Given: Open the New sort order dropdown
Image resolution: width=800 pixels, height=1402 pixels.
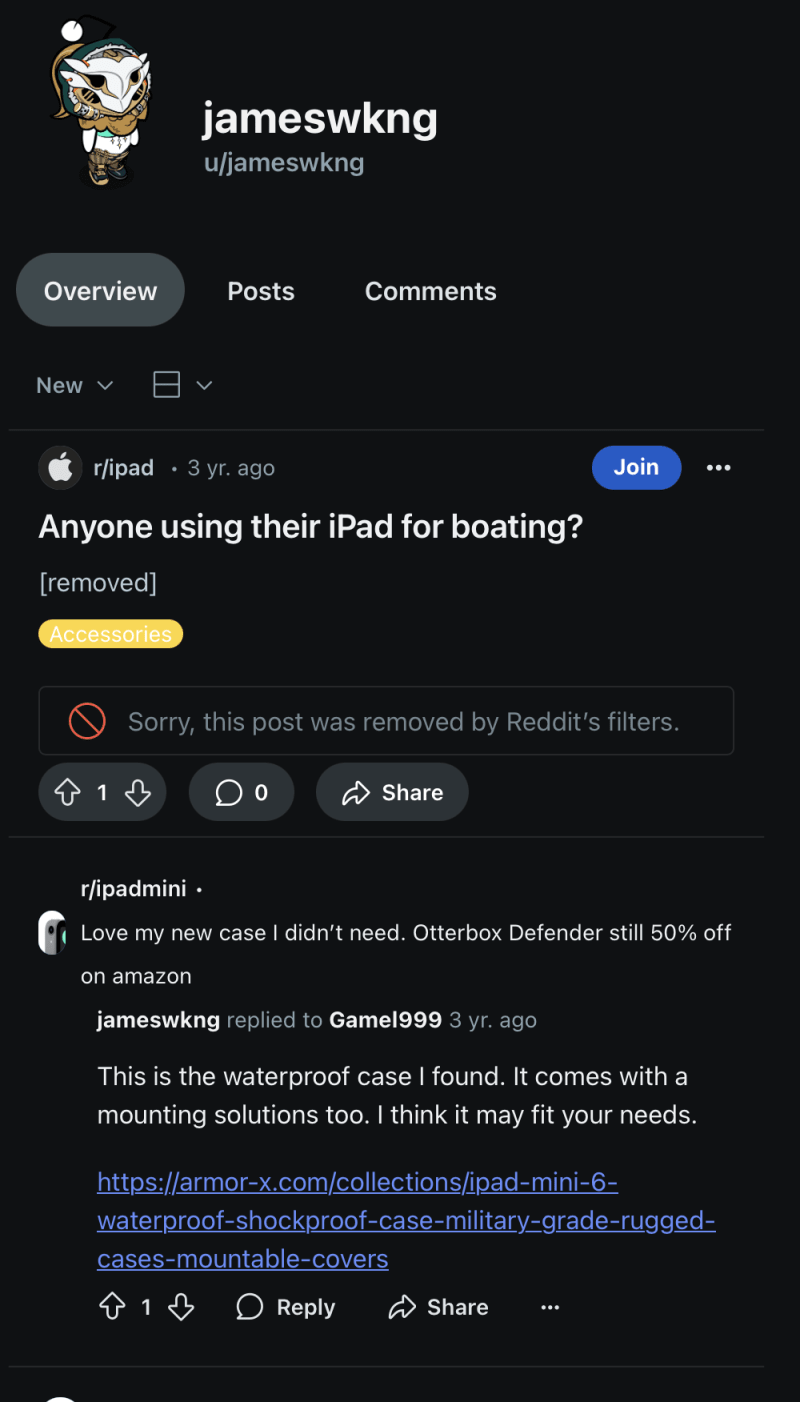Looking at the screenshot, I should (x=73, y=385).
